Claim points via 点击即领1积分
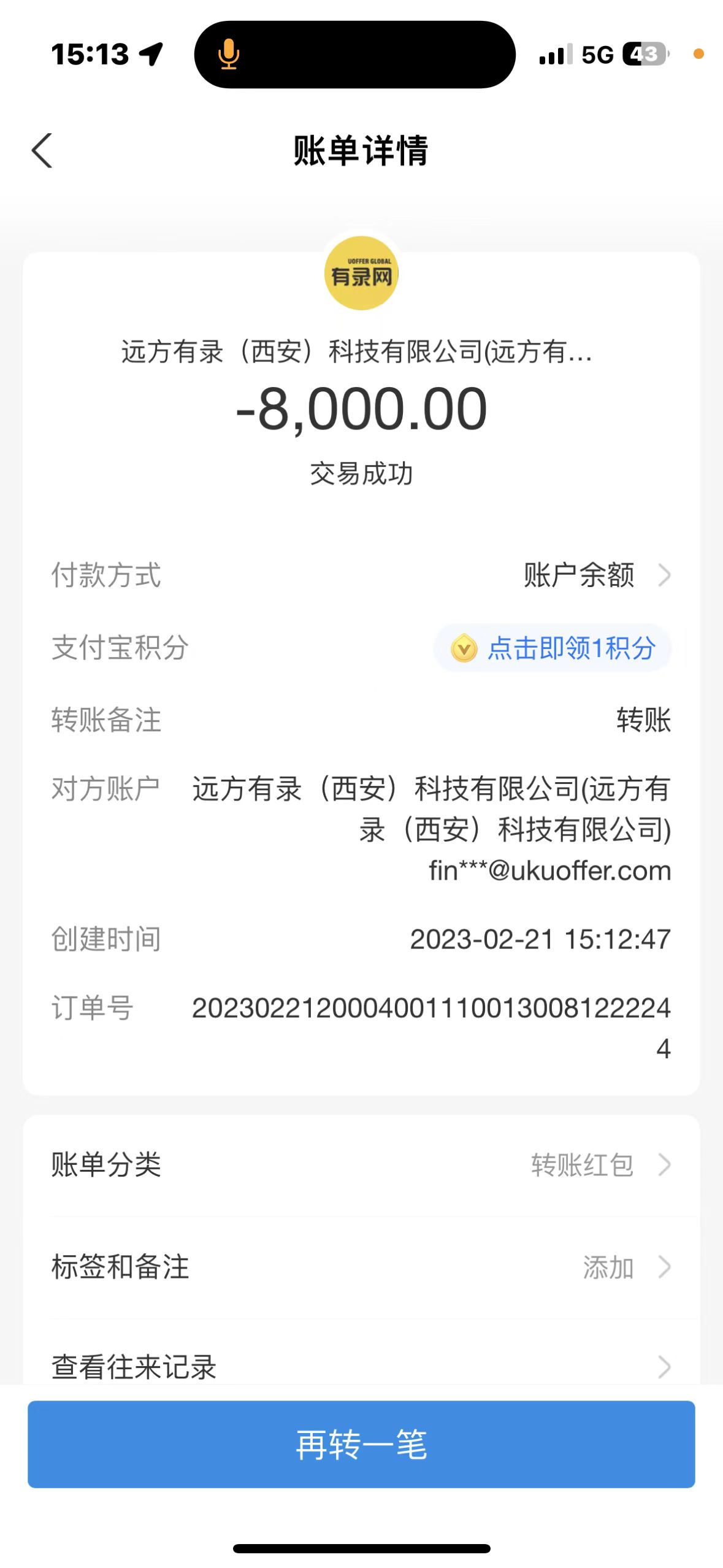 [553, 648]
